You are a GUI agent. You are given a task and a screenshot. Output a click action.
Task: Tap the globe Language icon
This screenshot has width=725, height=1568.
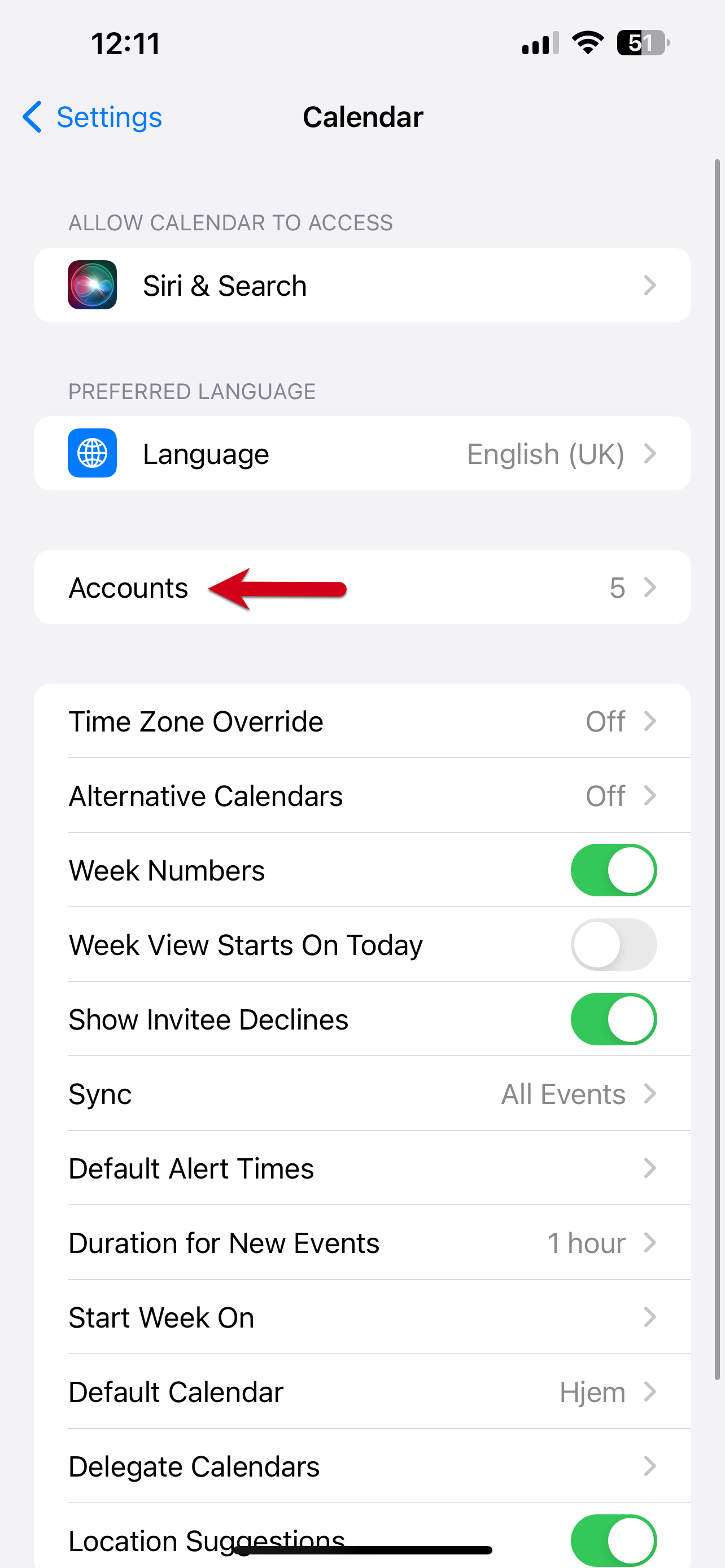pos(92,453)
